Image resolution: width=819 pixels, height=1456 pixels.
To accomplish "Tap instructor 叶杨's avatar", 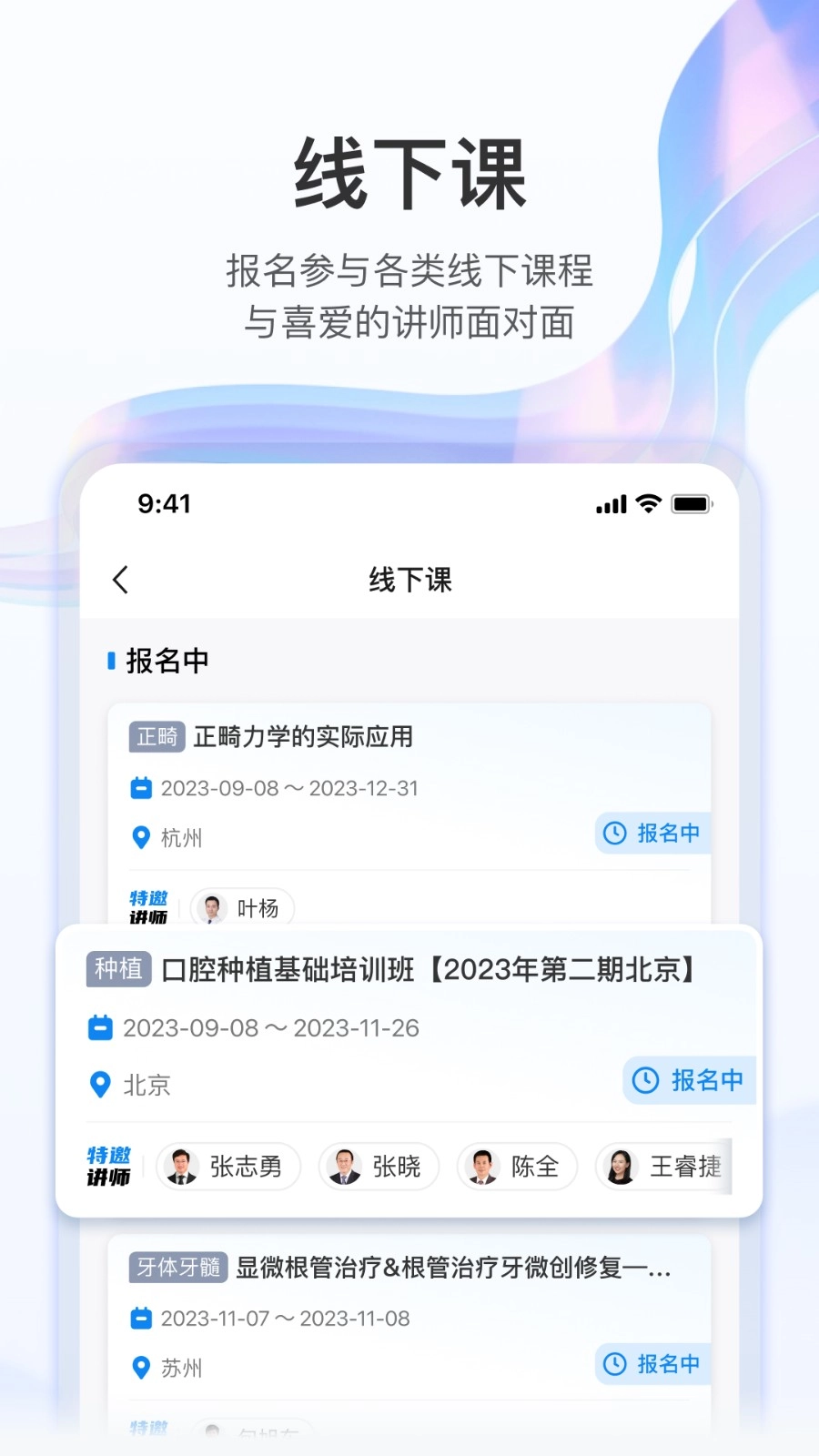I will (212, 907).
